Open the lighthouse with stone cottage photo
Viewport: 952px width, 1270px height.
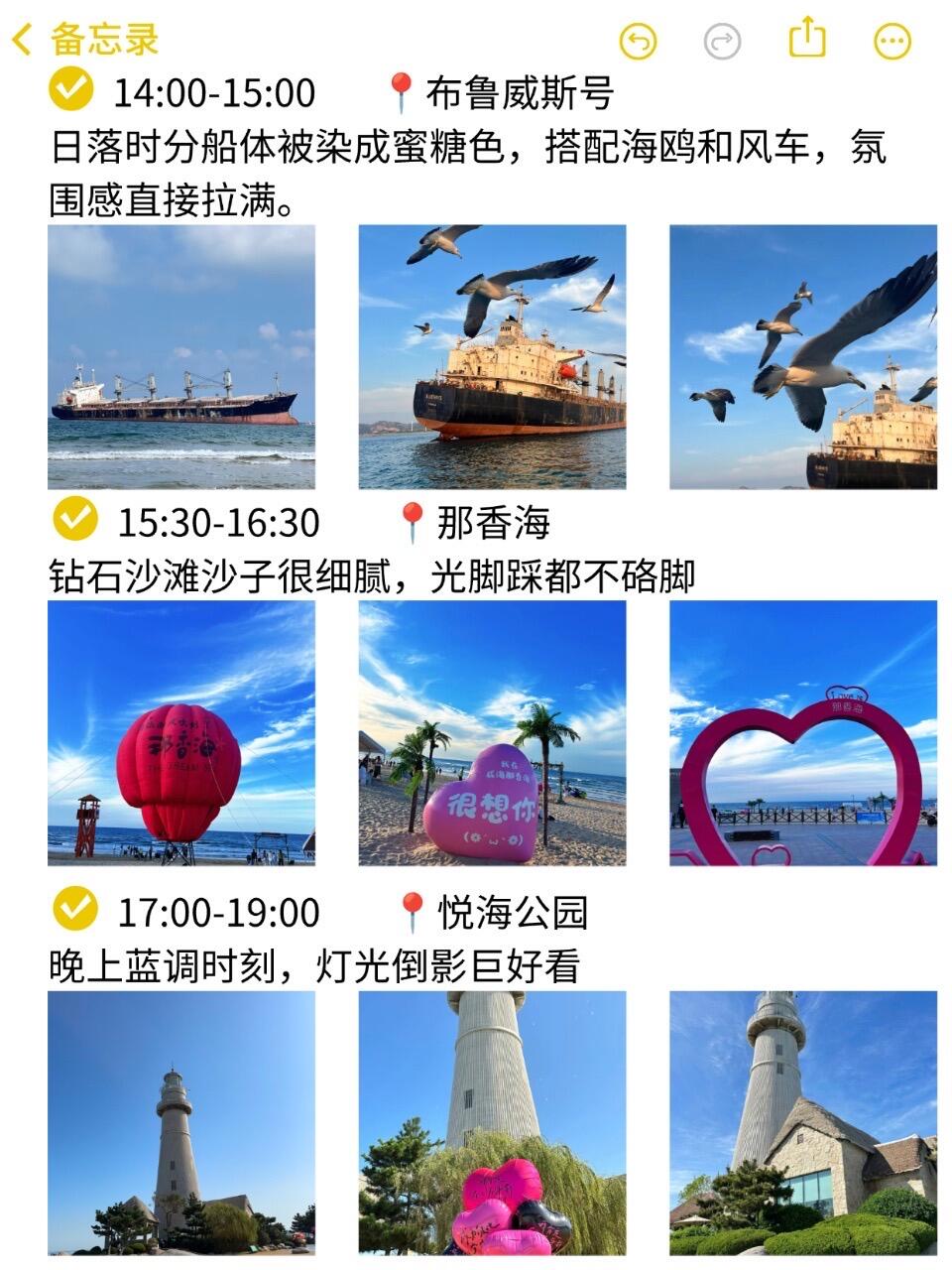coord(802,1122)
